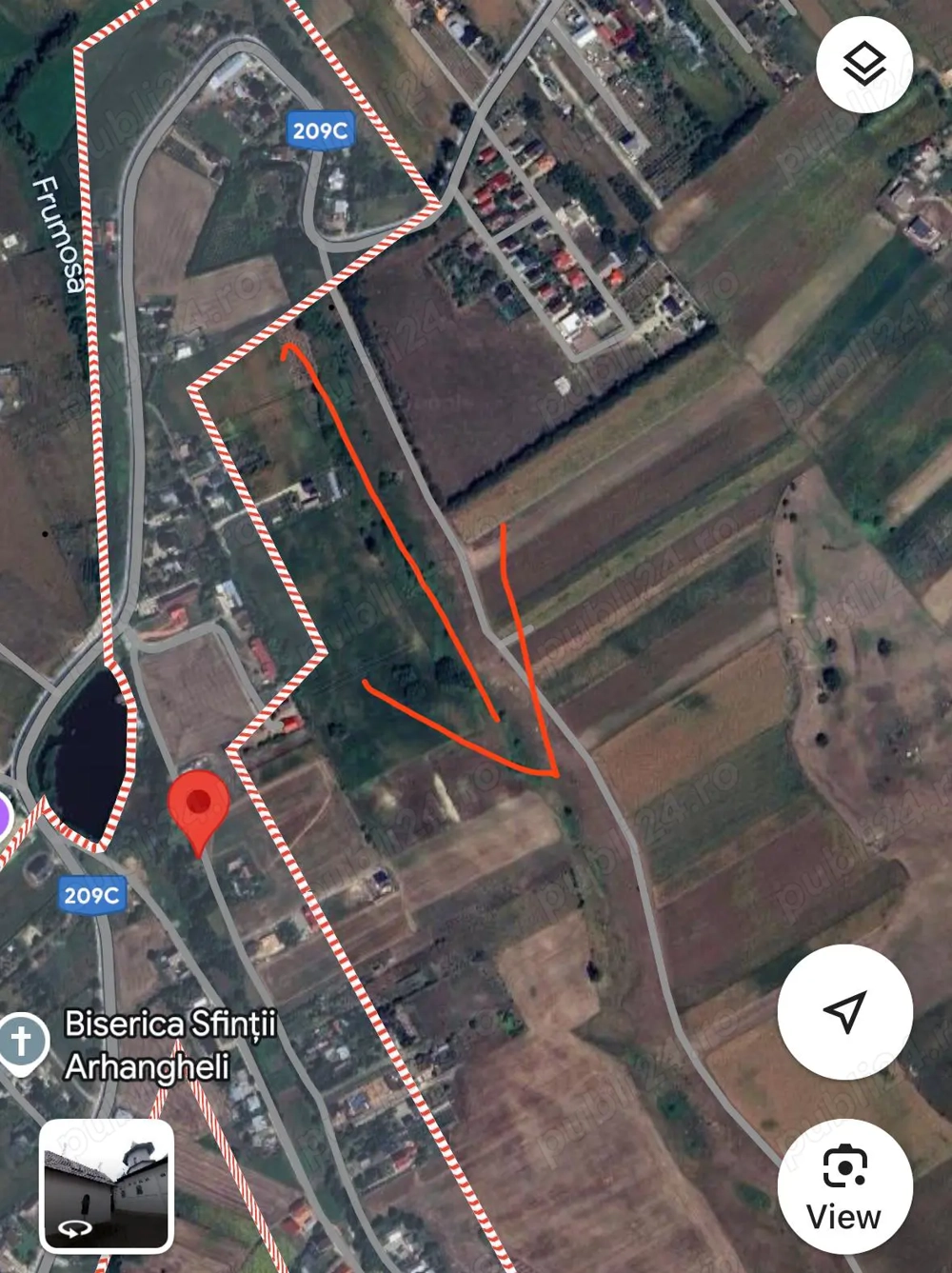Click the purple place marker at left edge
Image resolution: width=952 pixels, height=1273 pixels.
4,814
